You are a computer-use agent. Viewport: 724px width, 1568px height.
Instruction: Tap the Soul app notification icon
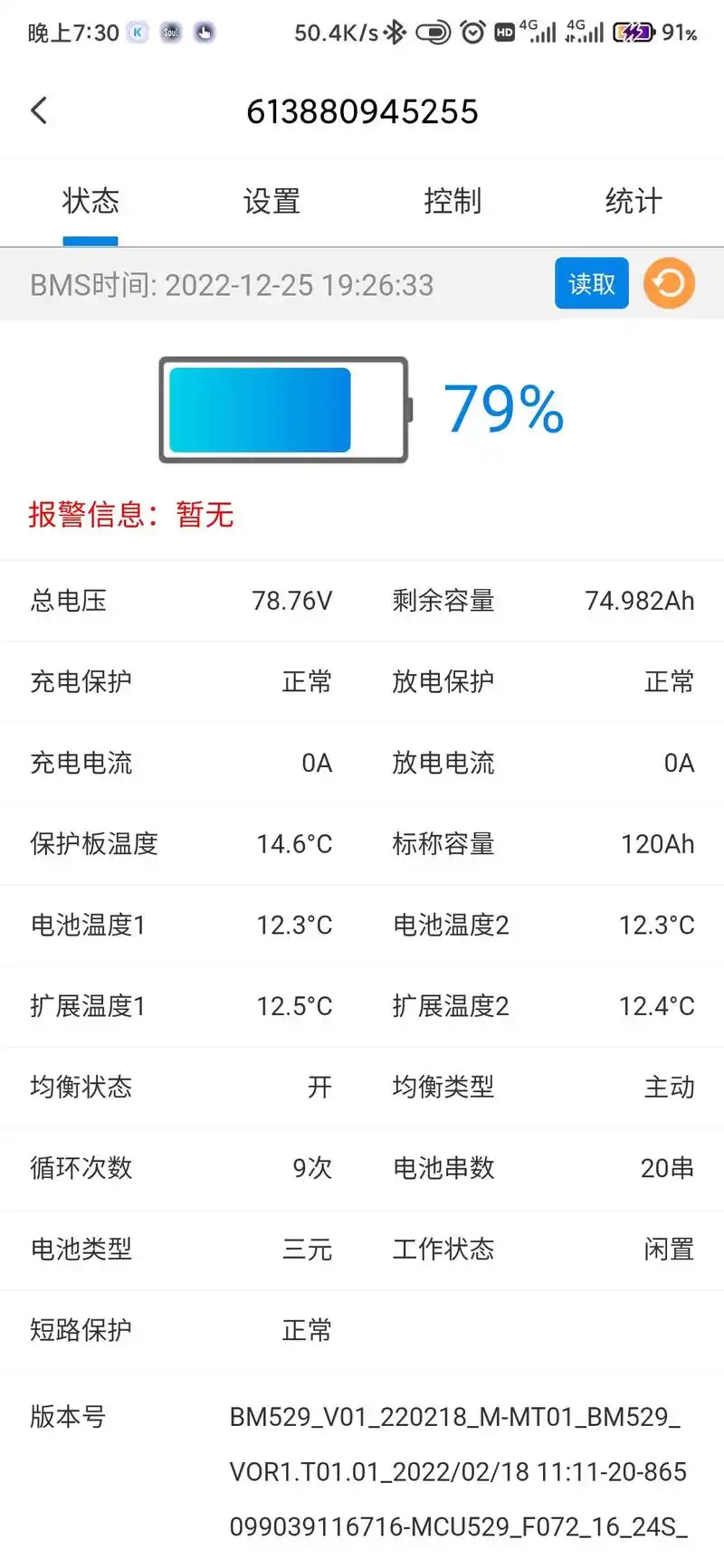[170, 32]
